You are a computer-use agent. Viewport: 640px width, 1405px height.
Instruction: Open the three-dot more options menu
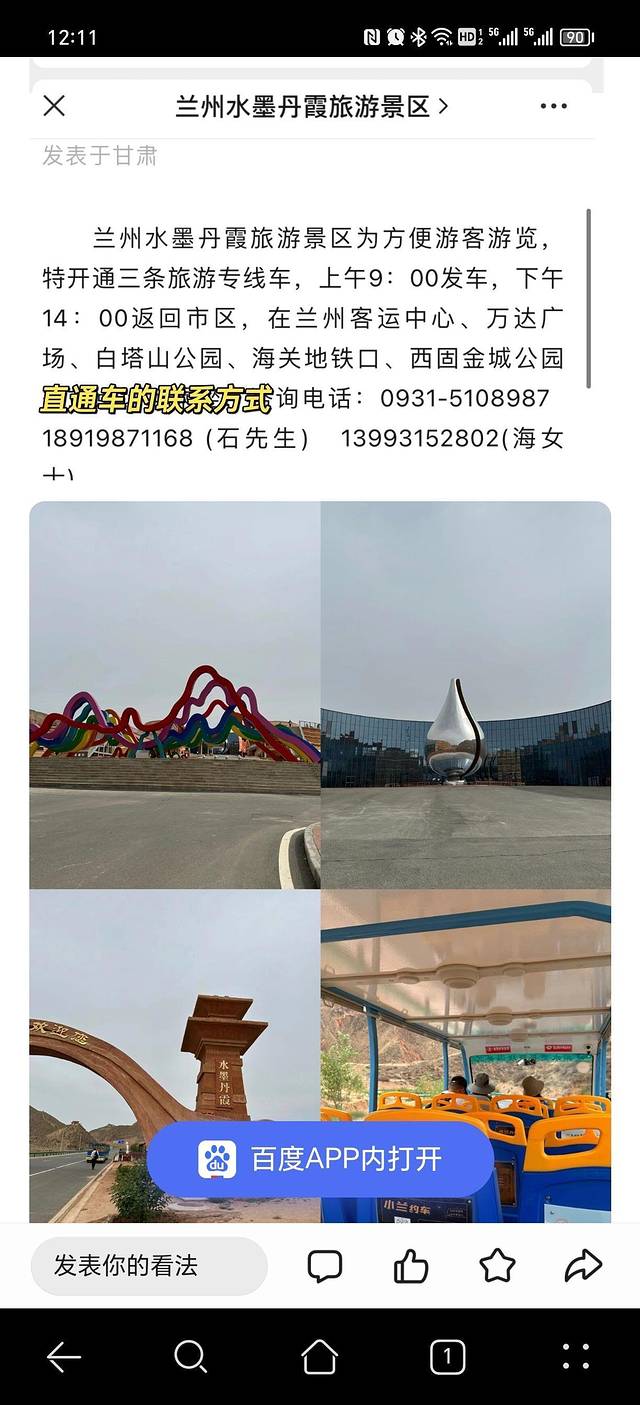click(553, 106)
